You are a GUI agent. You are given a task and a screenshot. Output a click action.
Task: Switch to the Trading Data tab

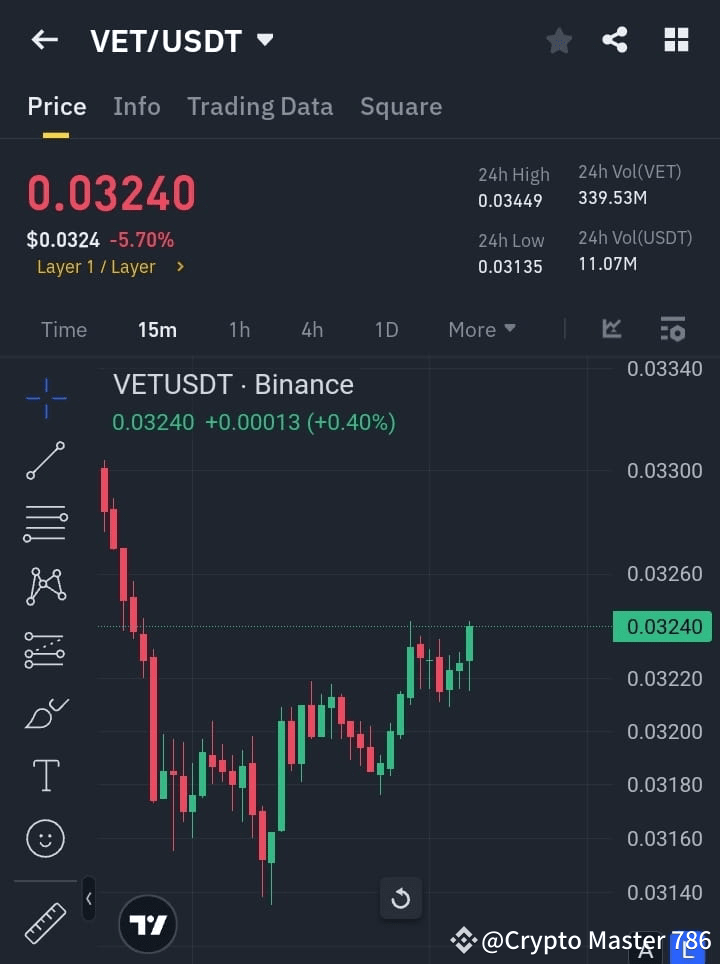point(260,106)
